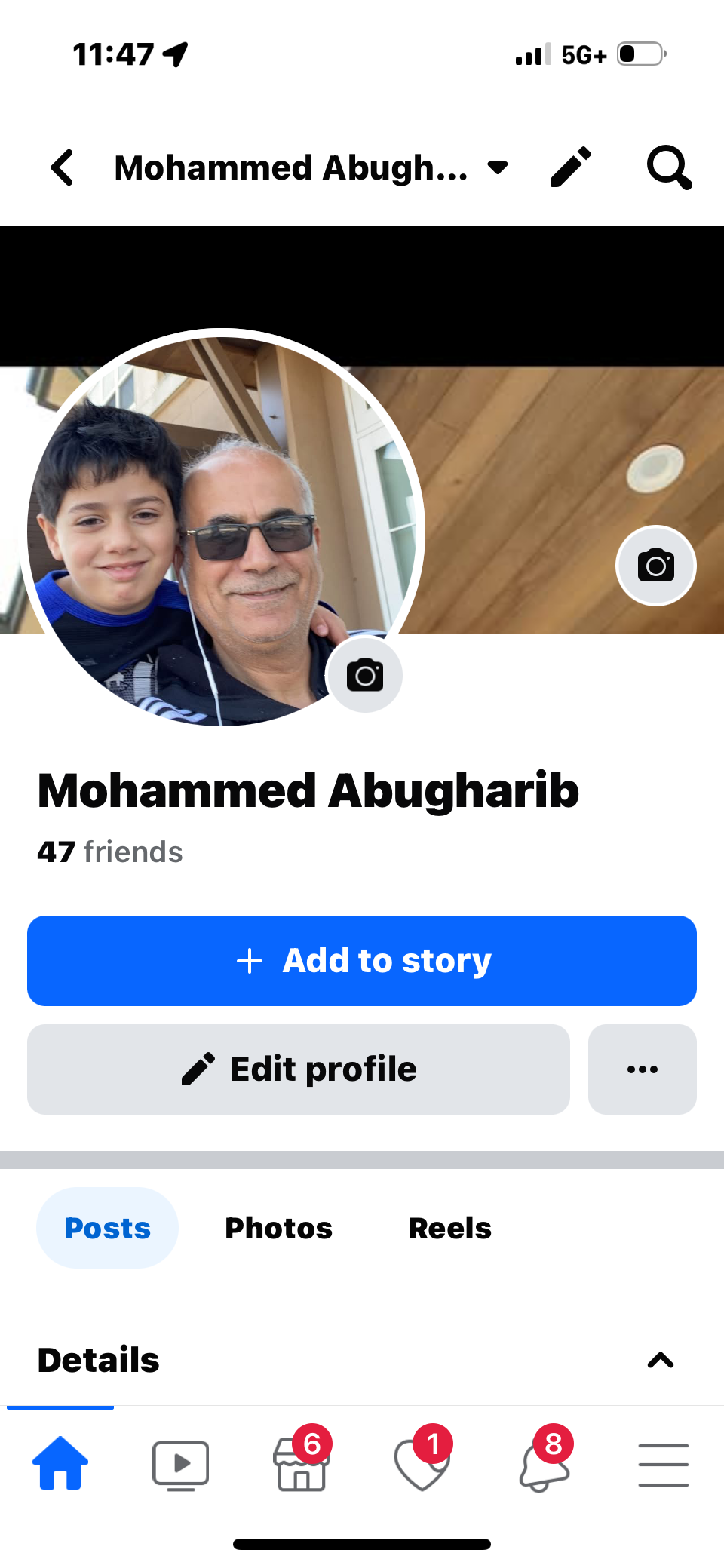The width and height of the screenshot is (724, 1568).
Task: Search this profile with the magnifier
Action: [668, 167]
